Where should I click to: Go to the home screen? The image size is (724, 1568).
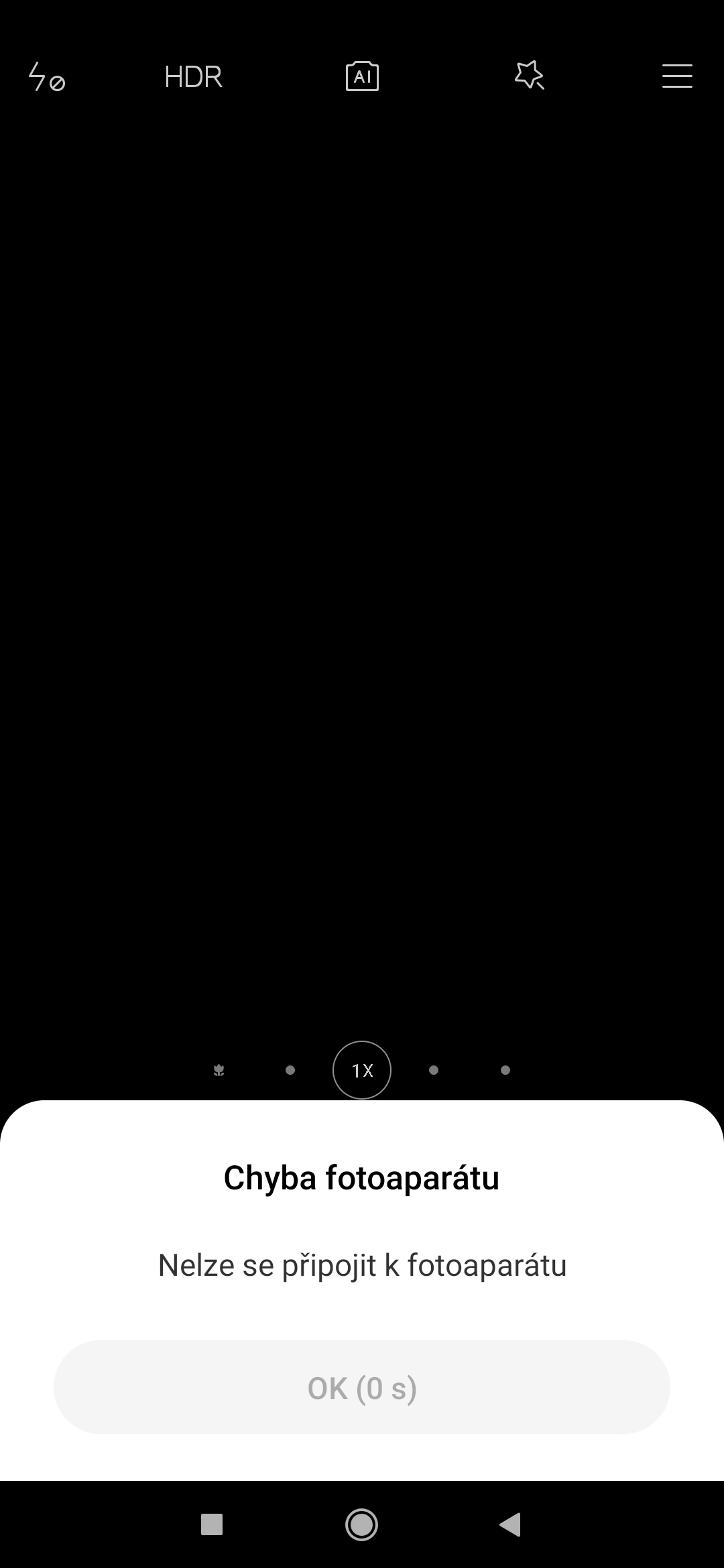[x=362, y=1524]
